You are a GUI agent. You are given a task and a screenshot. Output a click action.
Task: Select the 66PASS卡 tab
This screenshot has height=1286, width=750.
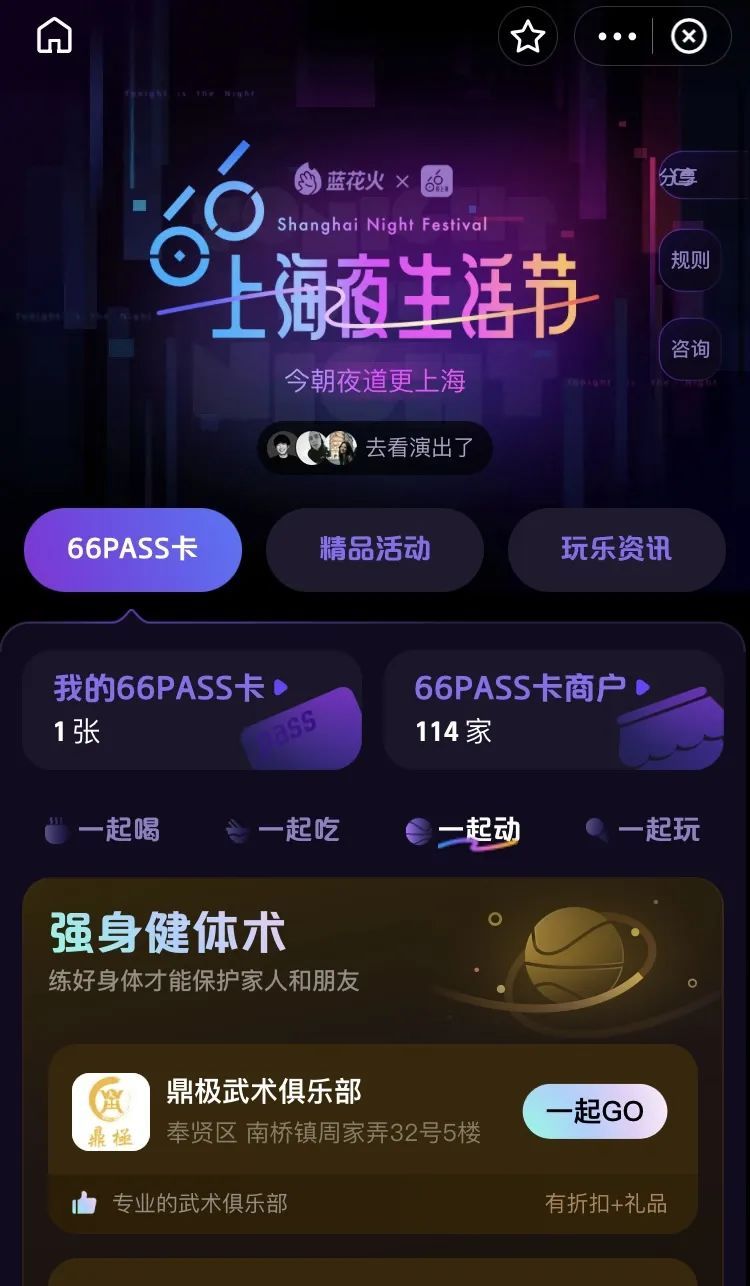pos(133,549)
